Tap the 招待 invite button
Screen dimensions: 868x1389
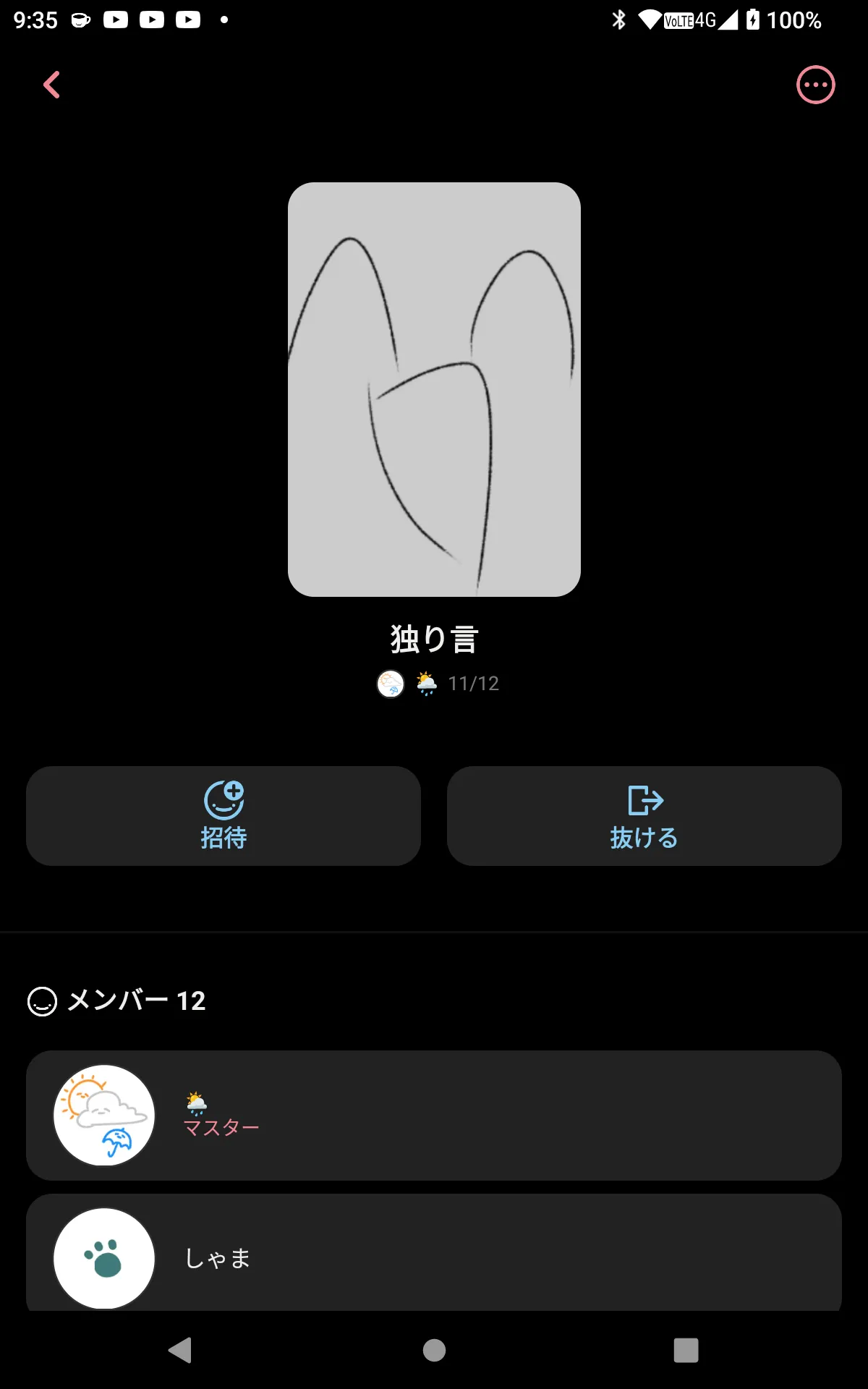click(x=224, y=816)
